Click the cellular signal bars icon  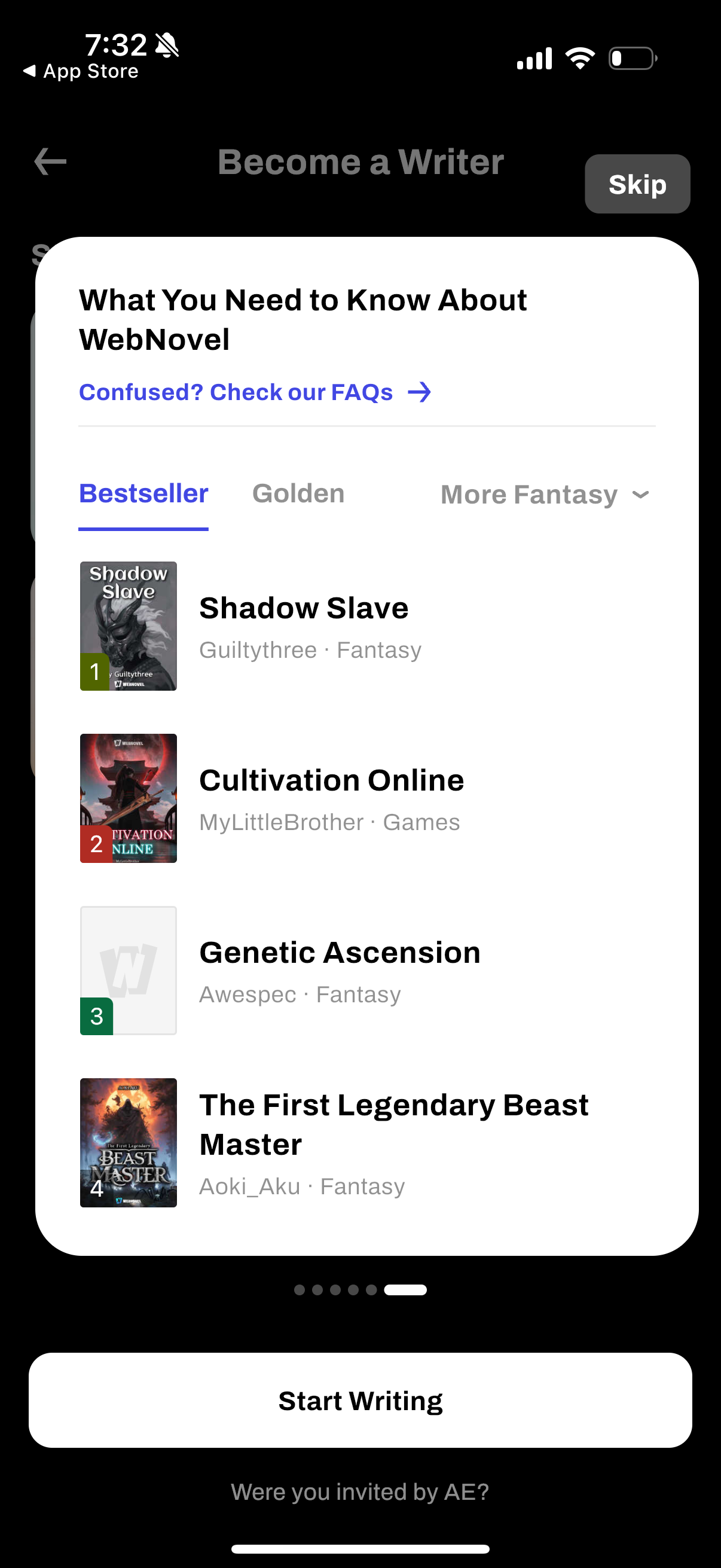534,58
